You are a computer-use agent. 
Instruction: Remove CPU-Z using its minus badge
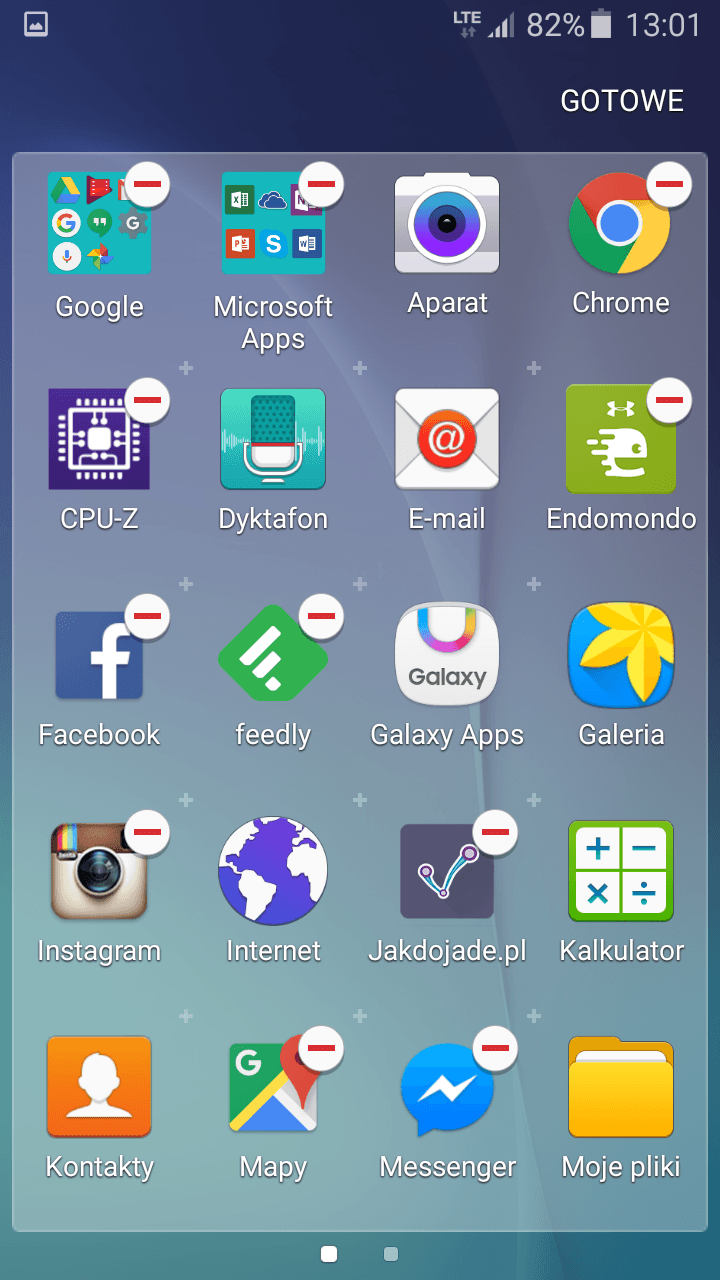148,399
